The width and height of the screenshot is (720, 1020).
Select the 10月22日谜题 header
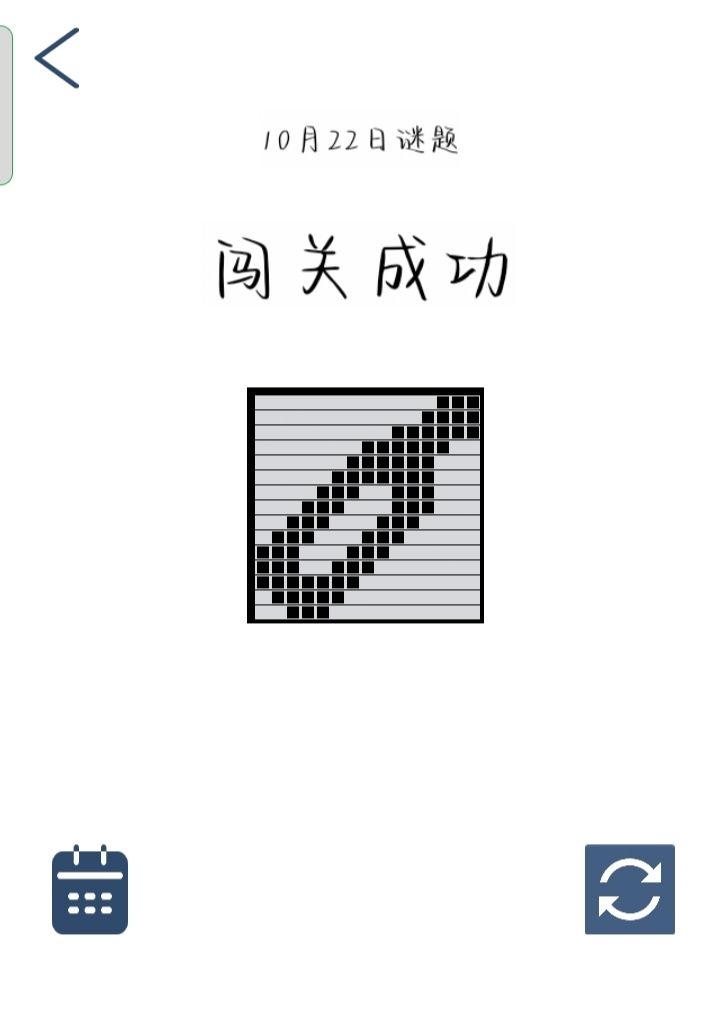(362, 140)
